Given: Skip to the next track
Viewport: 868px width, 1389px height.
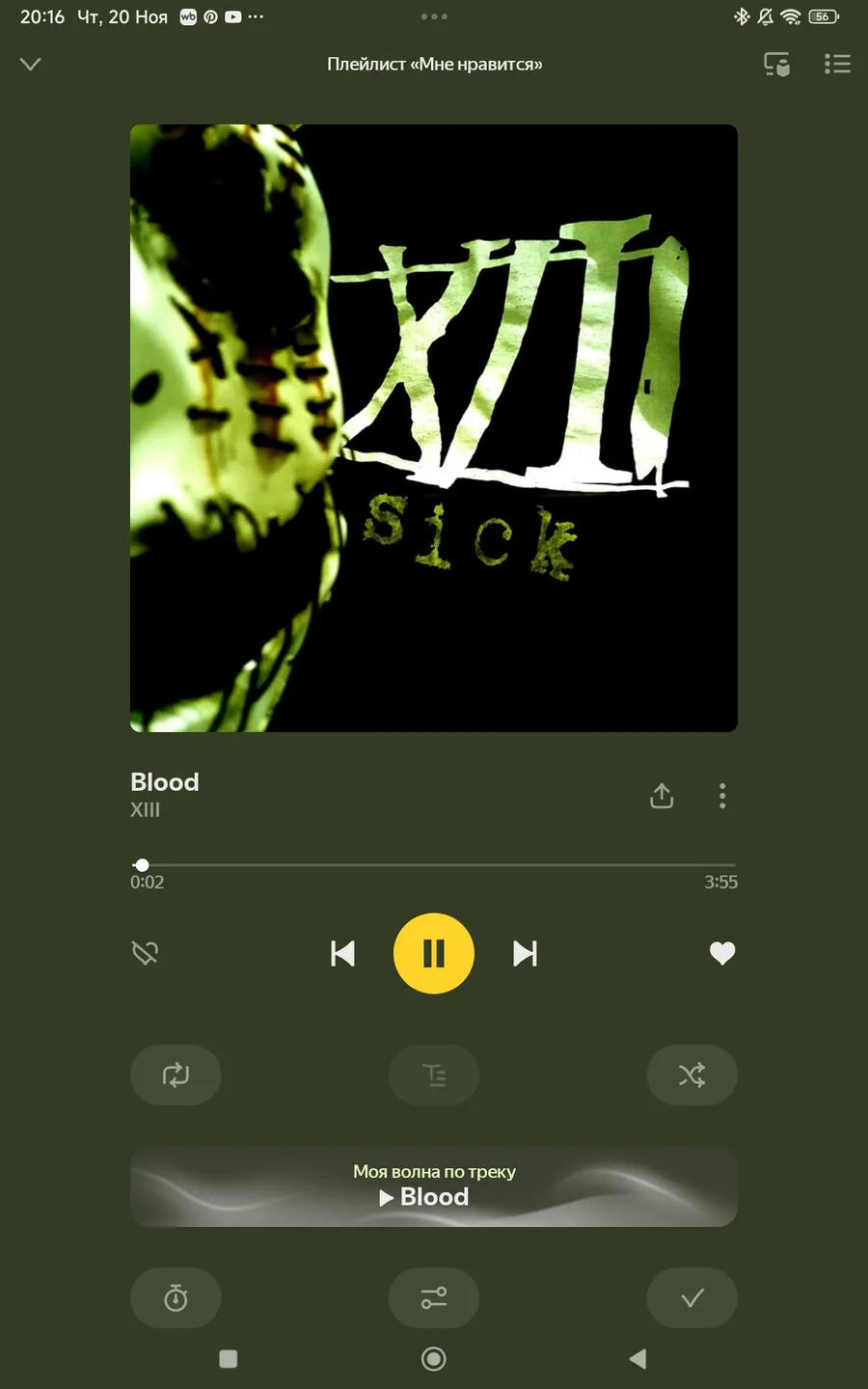Looking at the screenshot, I should [525, 953].
